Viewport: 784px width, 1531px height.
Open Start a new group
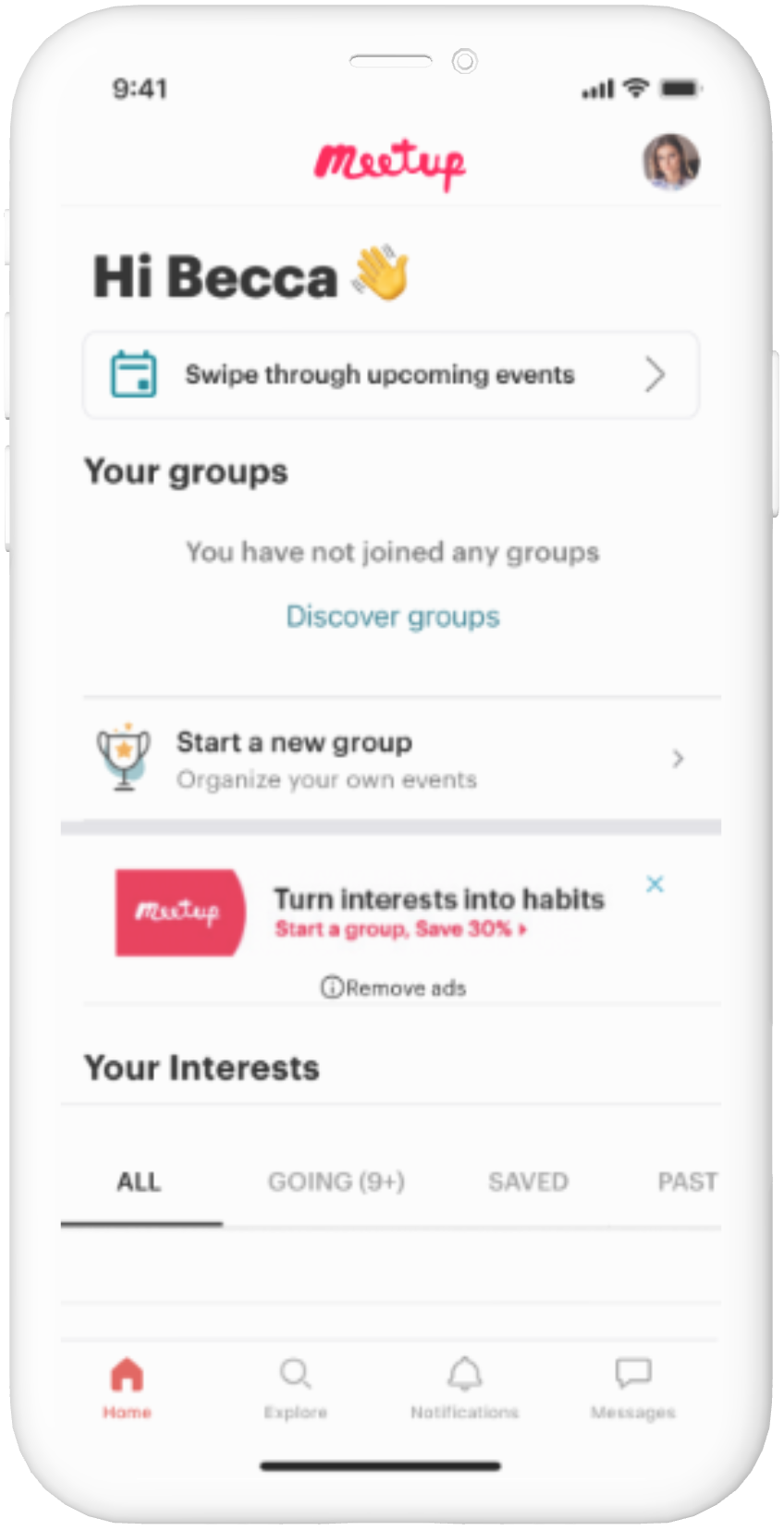click(390, 760)
